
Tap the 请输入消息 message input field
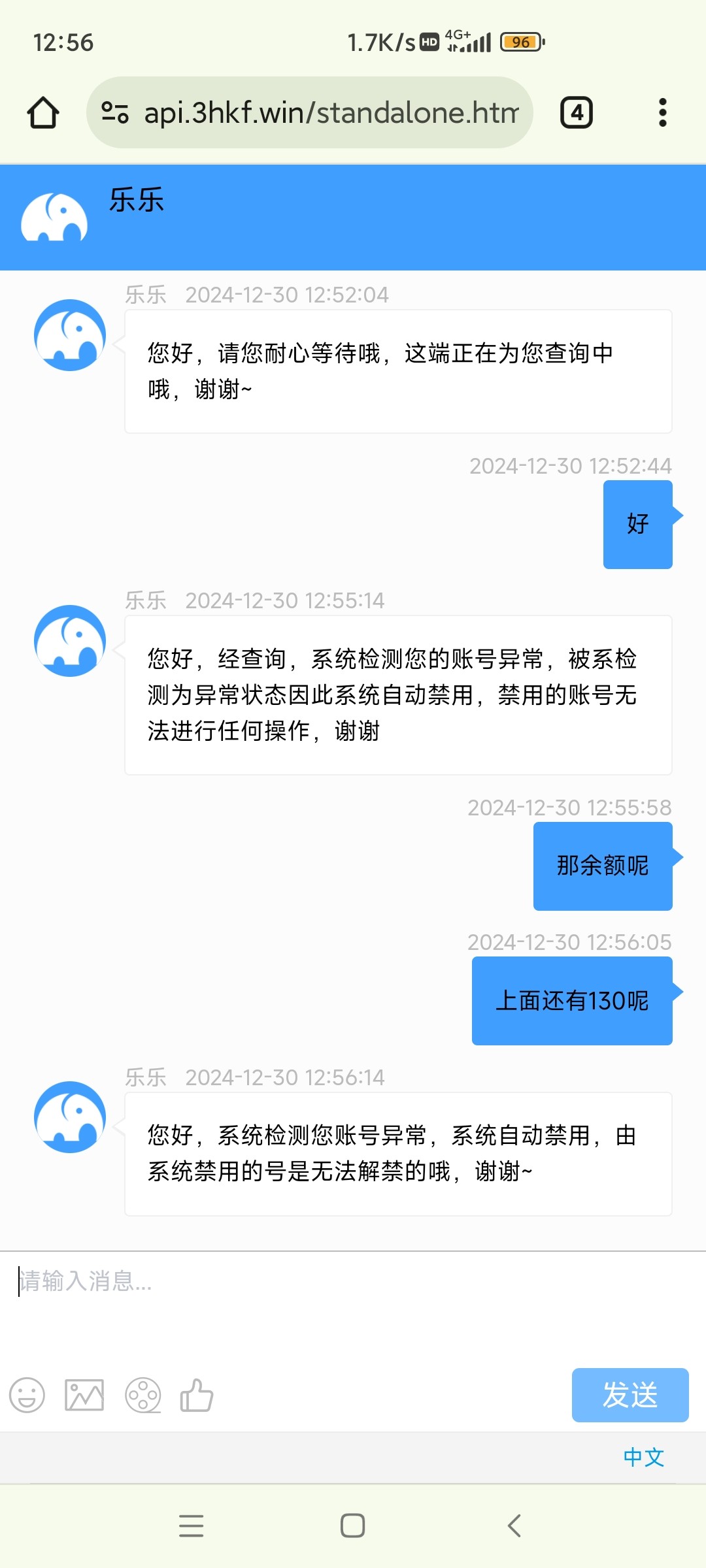(261, 1282)
